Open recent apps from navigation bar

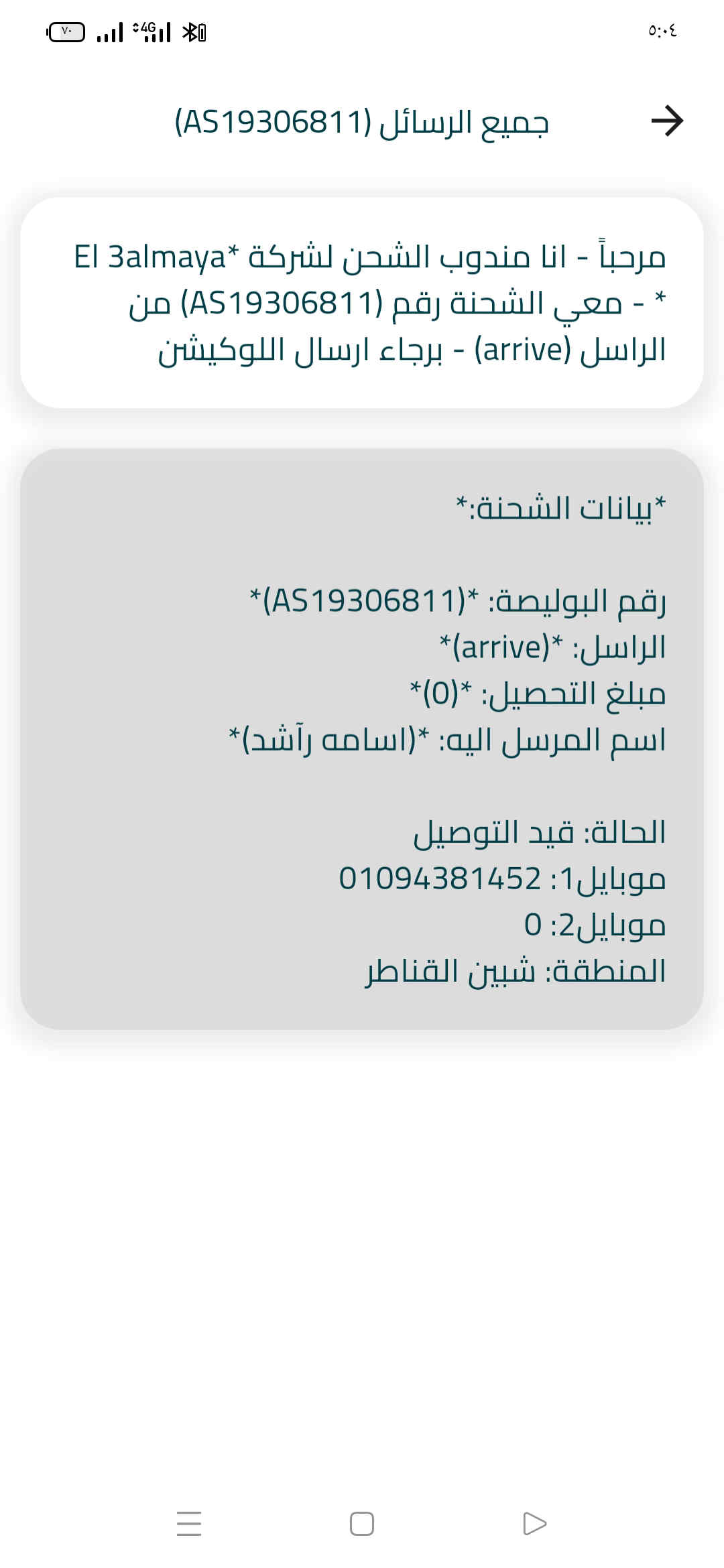(x=189, y=1523)
